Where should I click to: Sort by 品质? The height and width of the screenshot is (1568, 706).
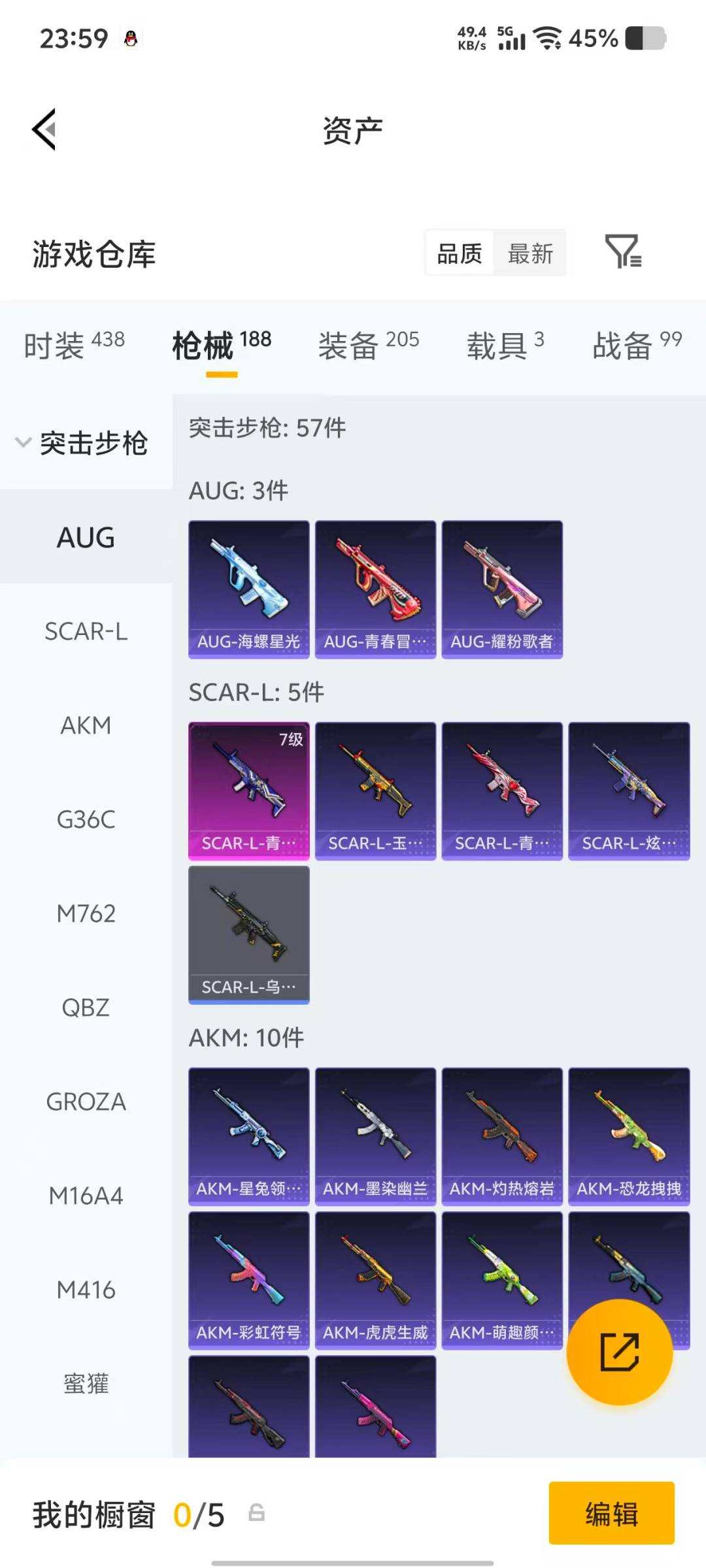pyautogui.click(x=460, y=253)
